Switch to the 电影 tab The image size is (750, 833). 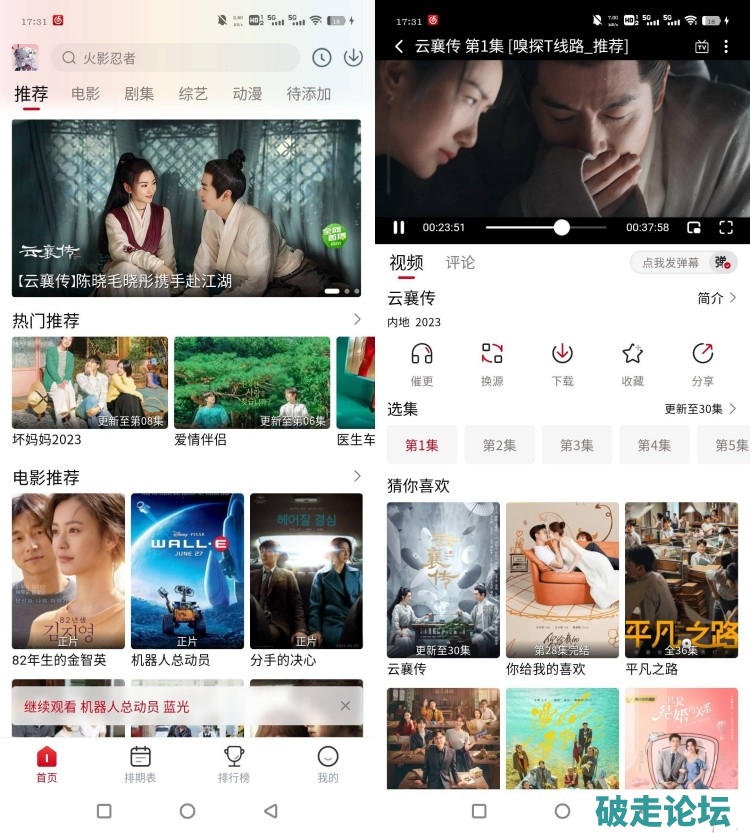(85, 94)
